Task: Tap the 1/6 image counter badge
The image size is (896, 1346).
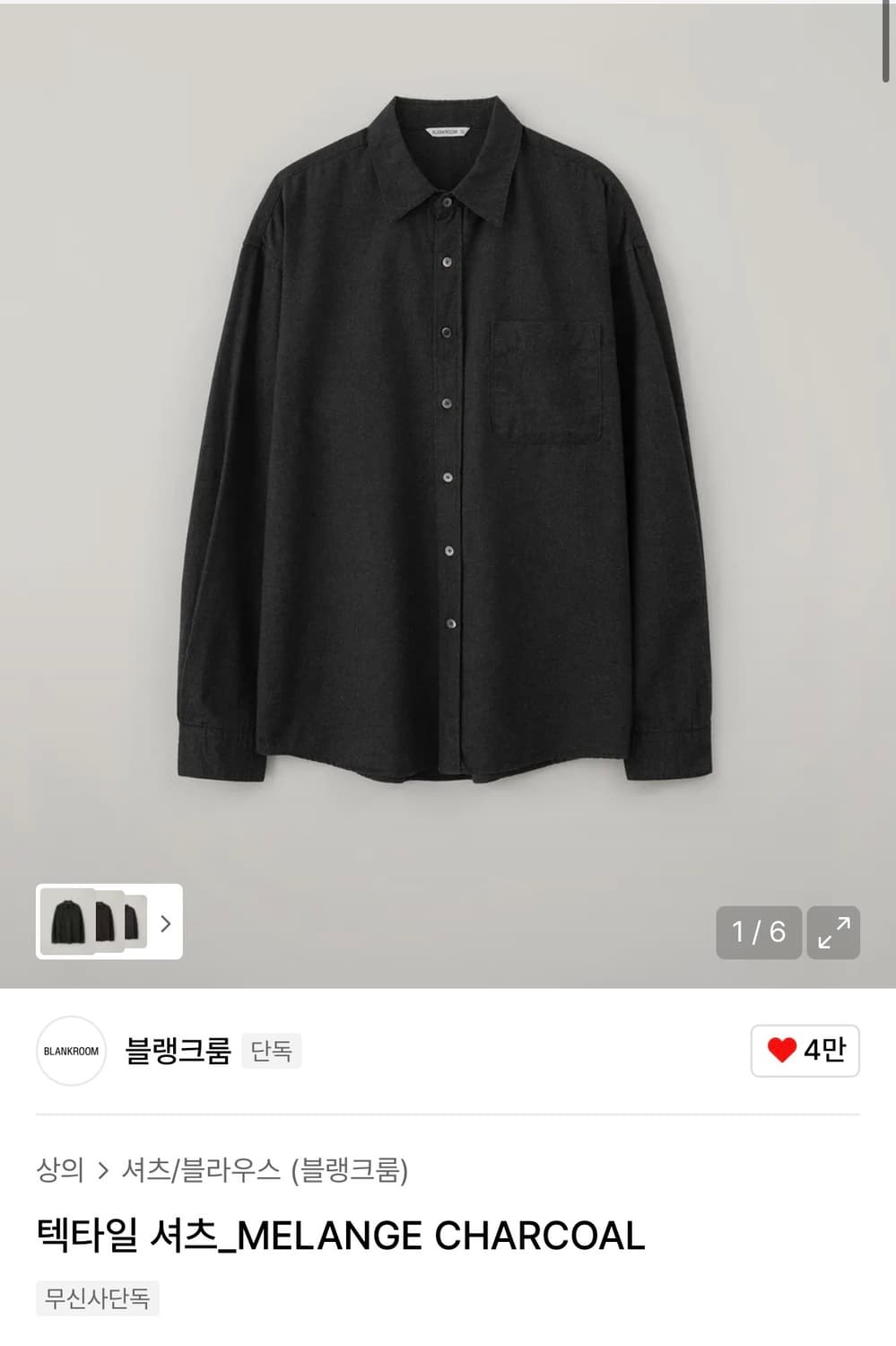Action: tap(759, 932)
